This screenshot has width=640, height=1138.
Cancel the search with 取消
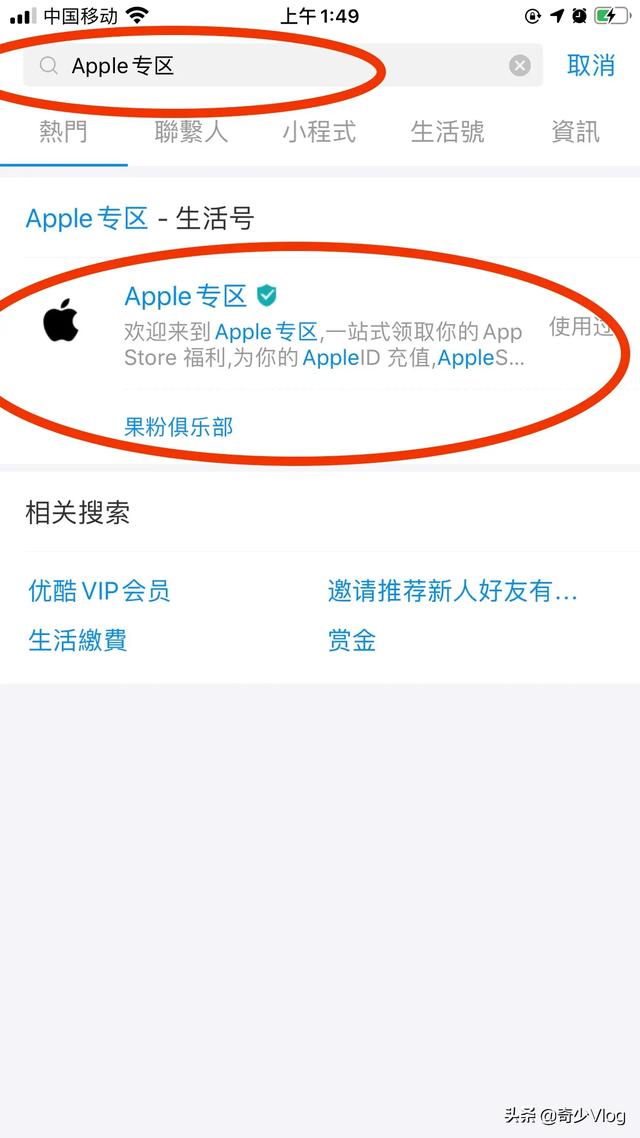tap(591, 65)
